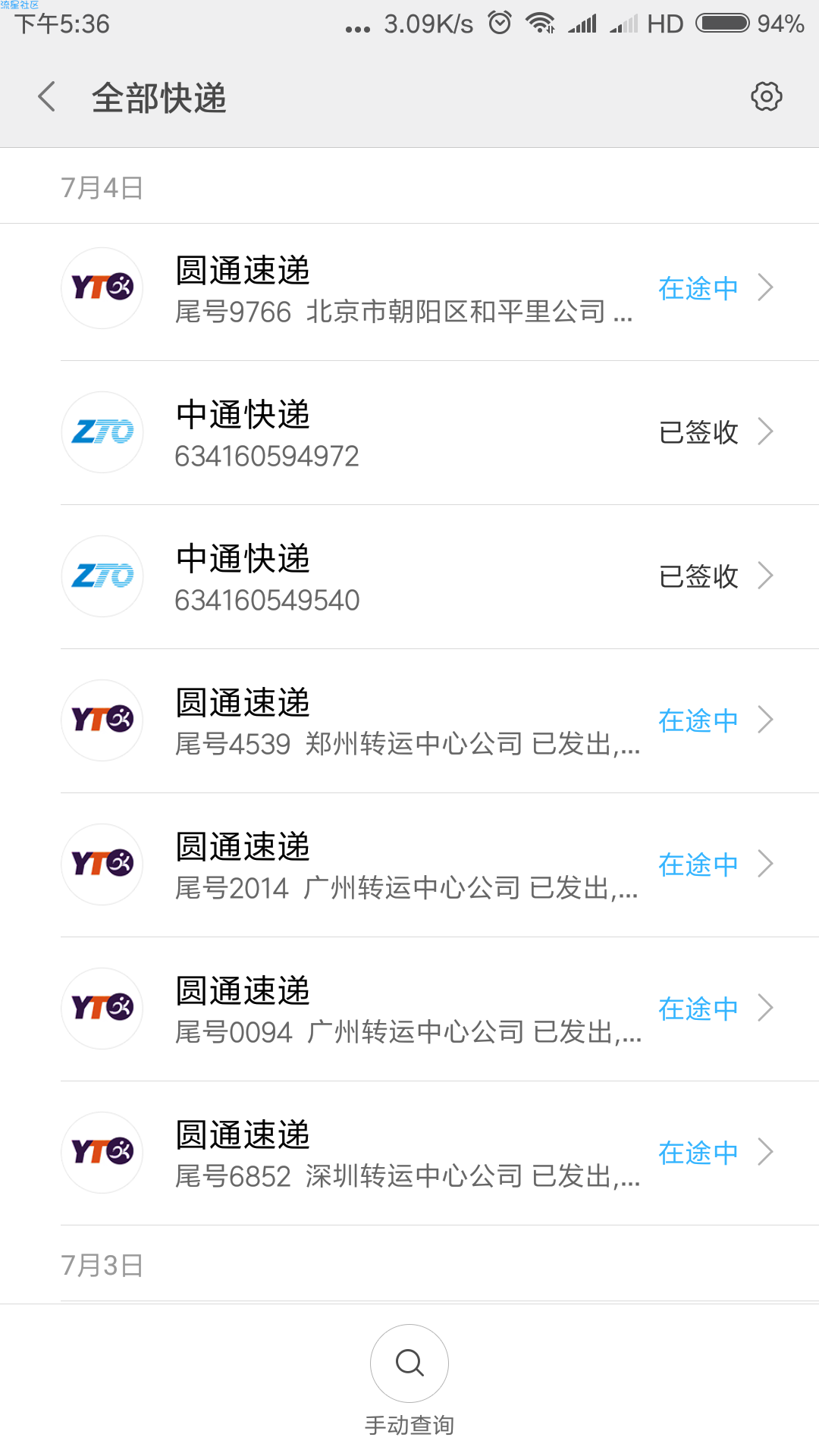Open 圆通速递 package ending 6852
Image resolution: width=819 pixels, height=1456 pixels.
click(x=409, y=1153)
